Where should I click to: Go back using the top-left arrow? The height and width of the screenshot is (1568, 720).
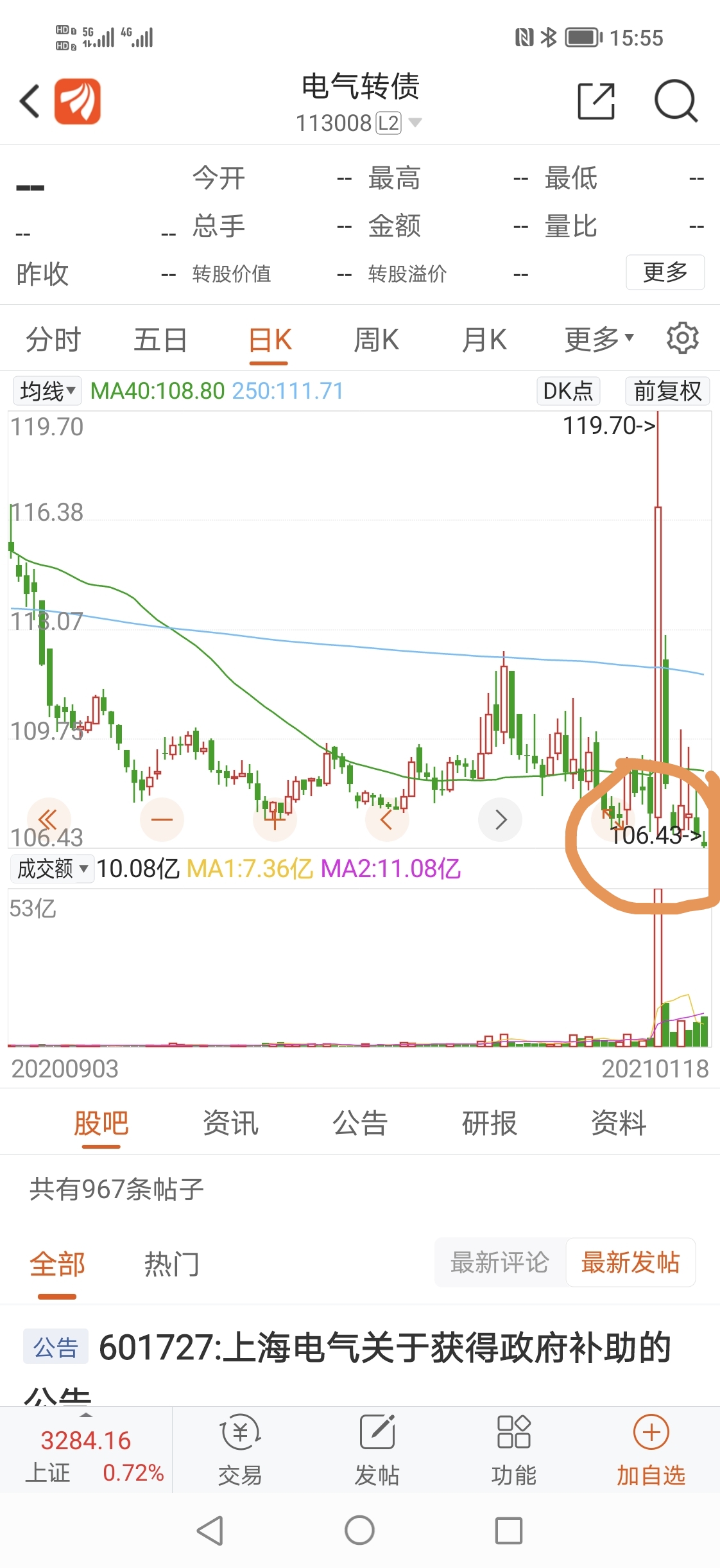point(30,101)
